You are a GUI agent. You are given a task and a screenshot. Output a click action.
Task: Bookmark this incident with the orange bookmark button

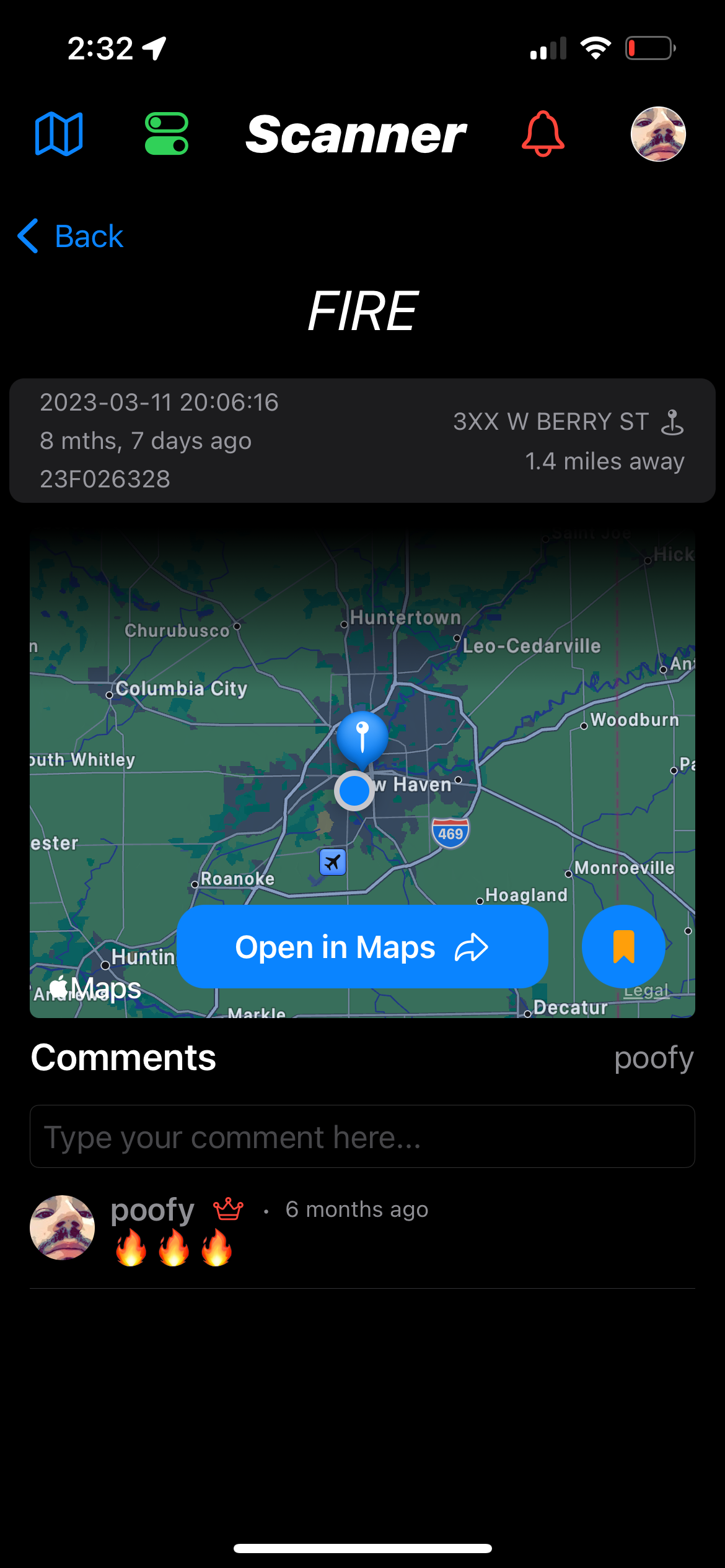(x=623, y=946)
